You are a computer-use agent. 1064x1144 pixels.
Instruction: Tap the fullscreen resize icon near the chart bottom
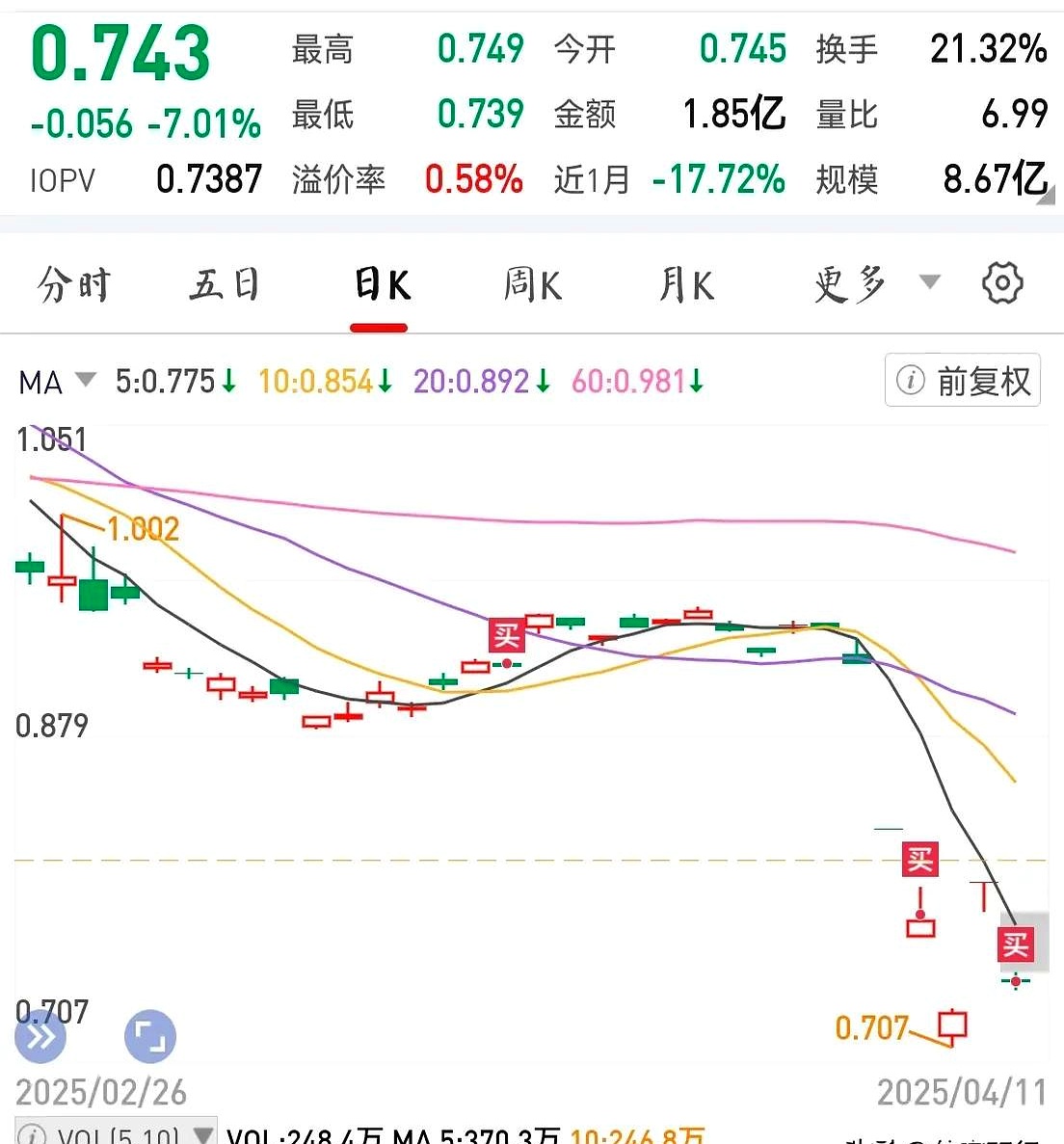(x=150, y=1036)
